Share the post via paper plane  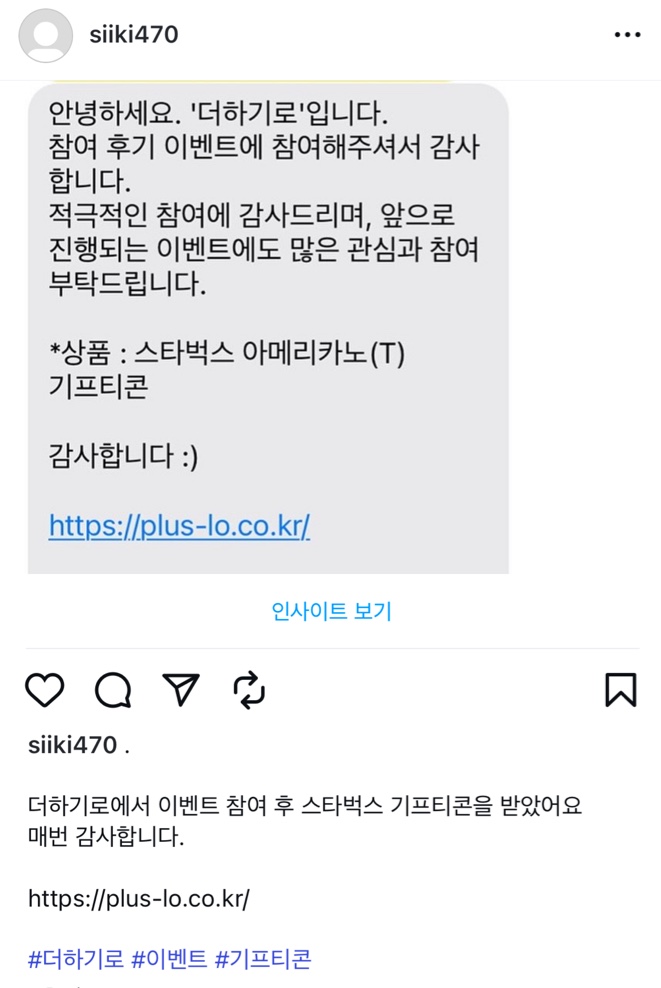tap(181, 690)
